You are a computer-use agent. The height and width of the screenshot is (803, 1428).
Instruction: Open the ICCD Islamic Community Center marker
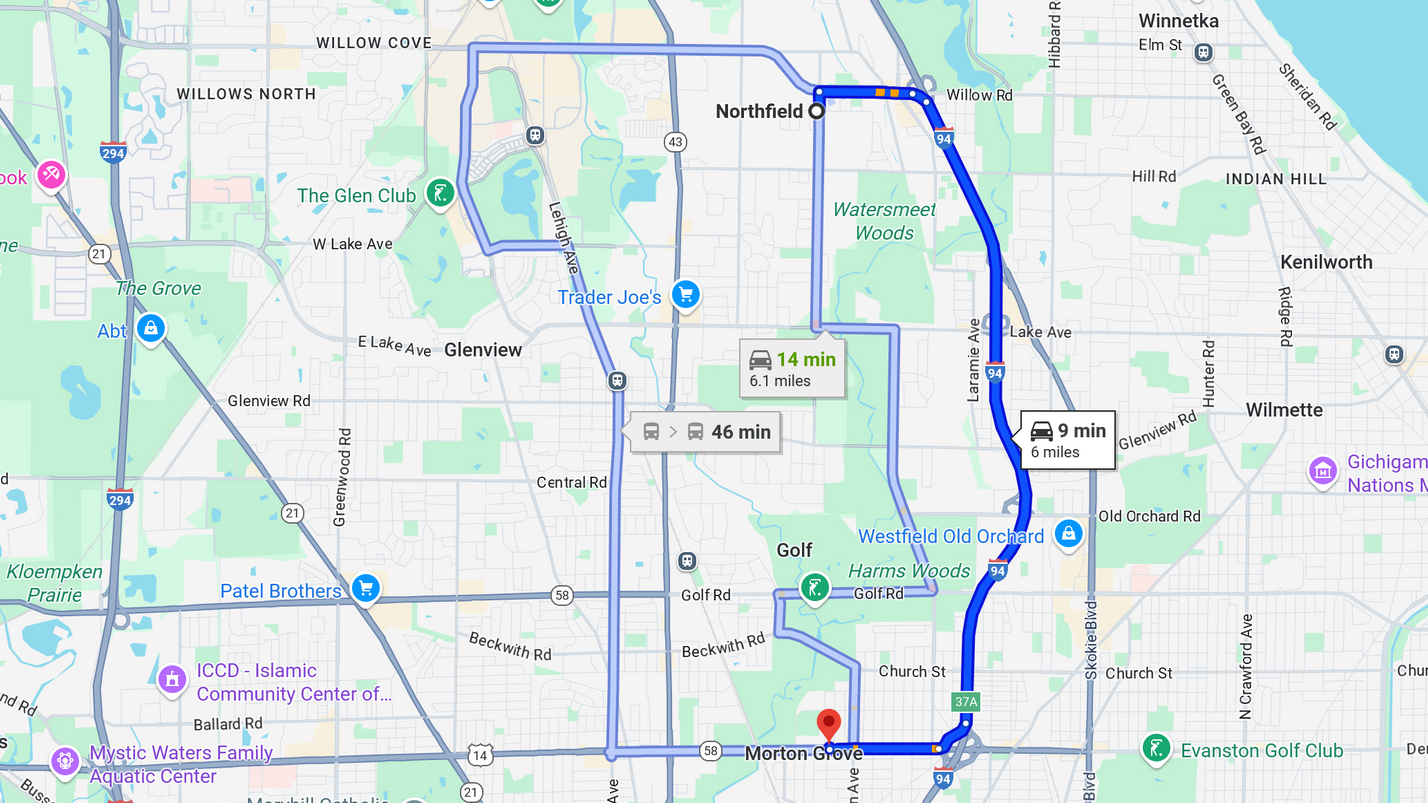pos(172,680)
